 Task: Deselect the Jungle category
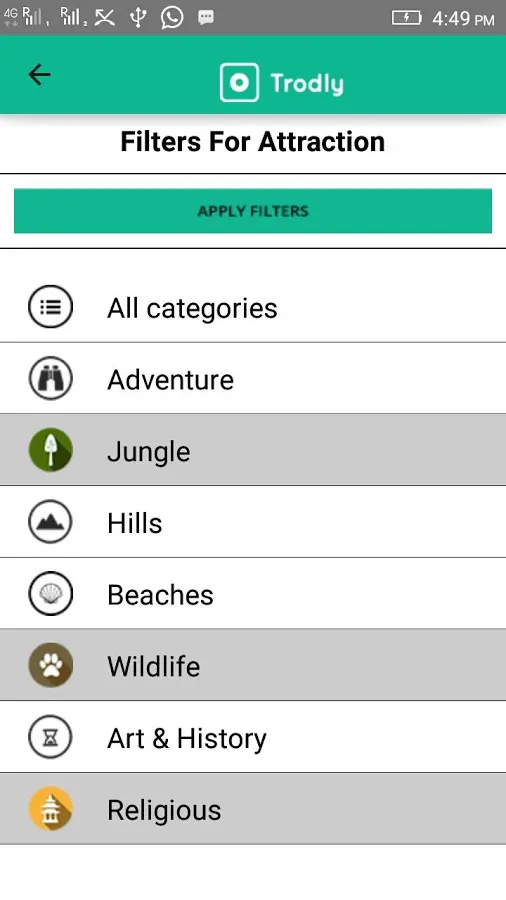coord(253,450)
